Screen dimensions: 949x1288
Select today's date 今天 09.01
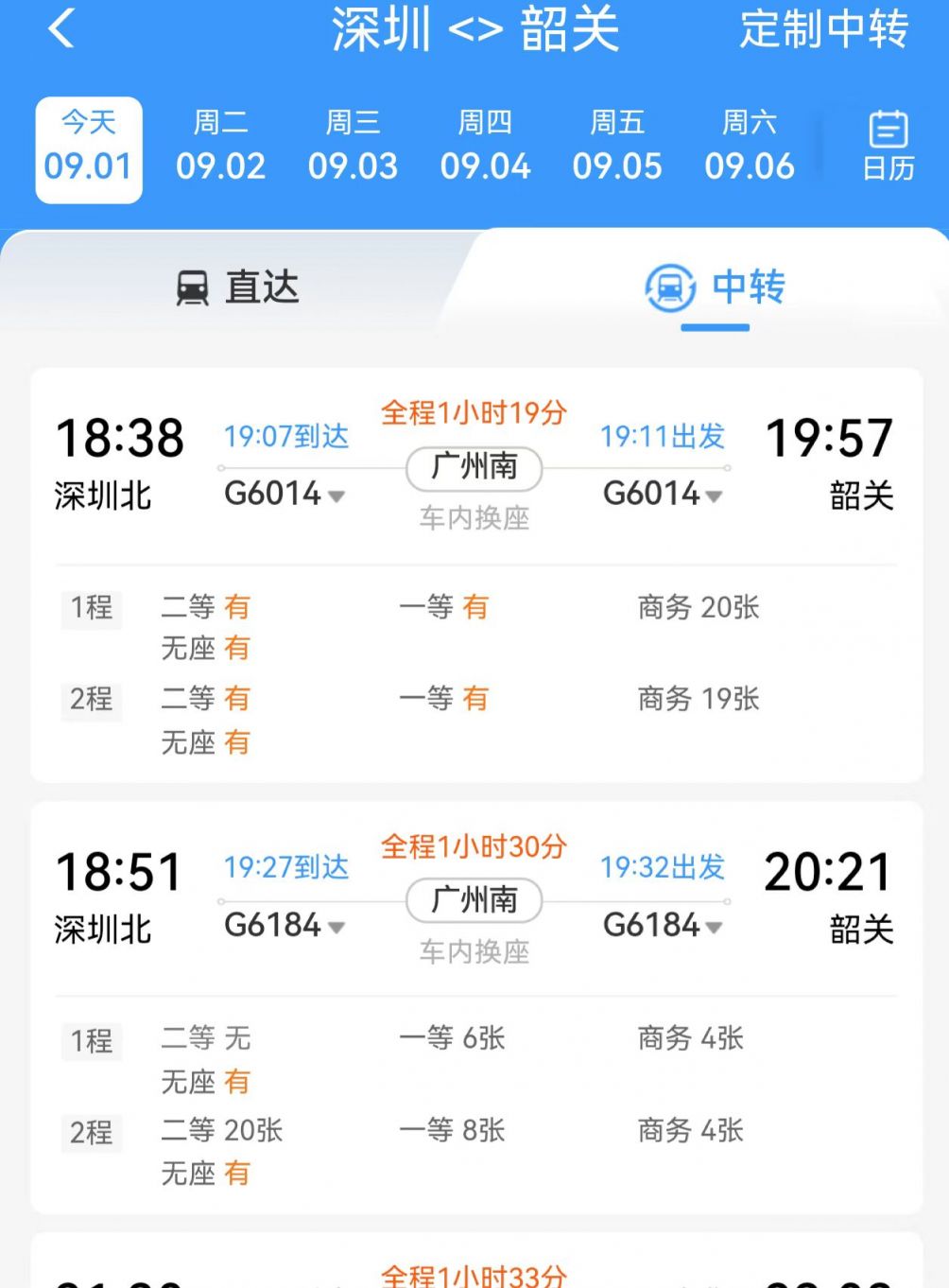pos(89,149)
